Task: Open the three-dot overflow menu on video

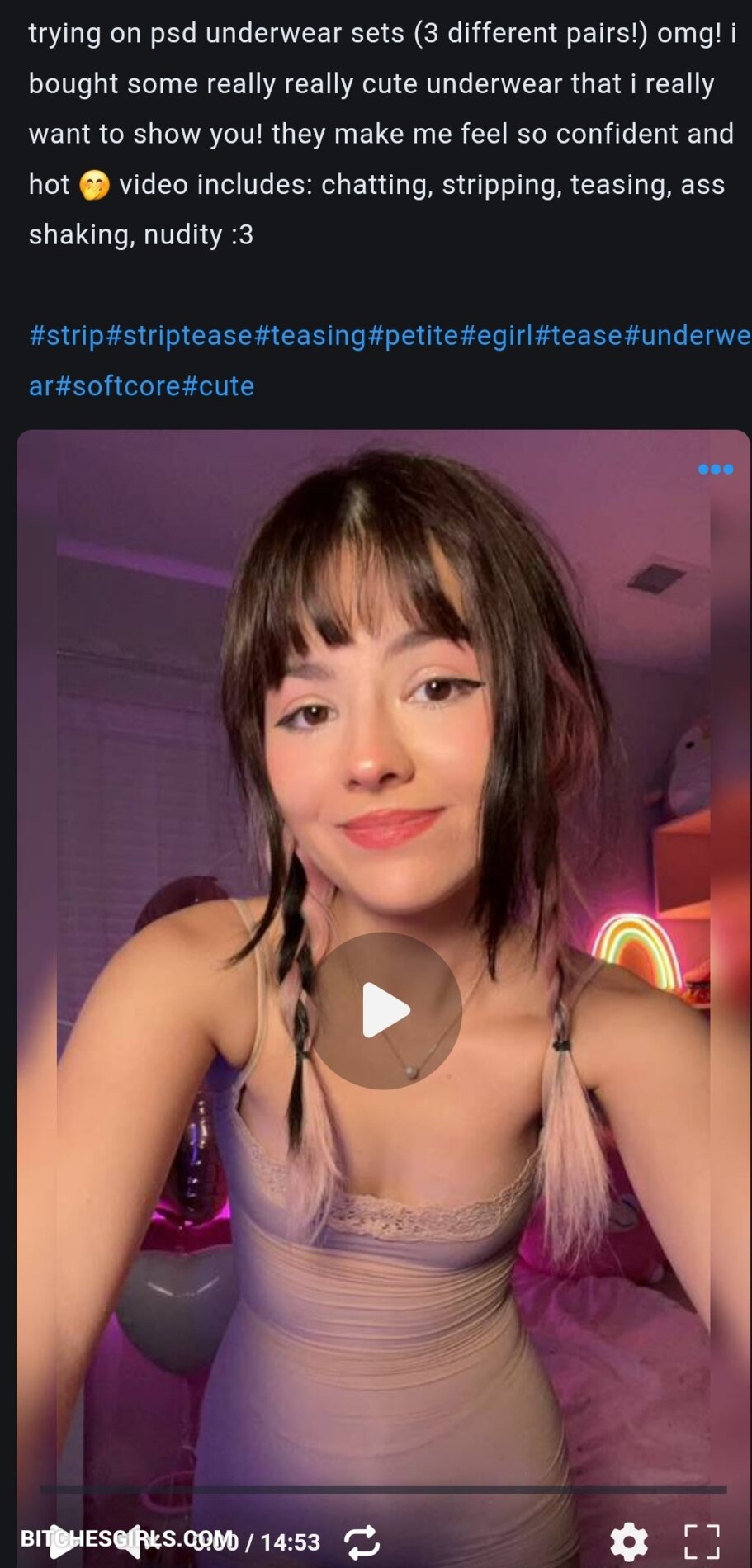Action: click(x=715, y=469)
